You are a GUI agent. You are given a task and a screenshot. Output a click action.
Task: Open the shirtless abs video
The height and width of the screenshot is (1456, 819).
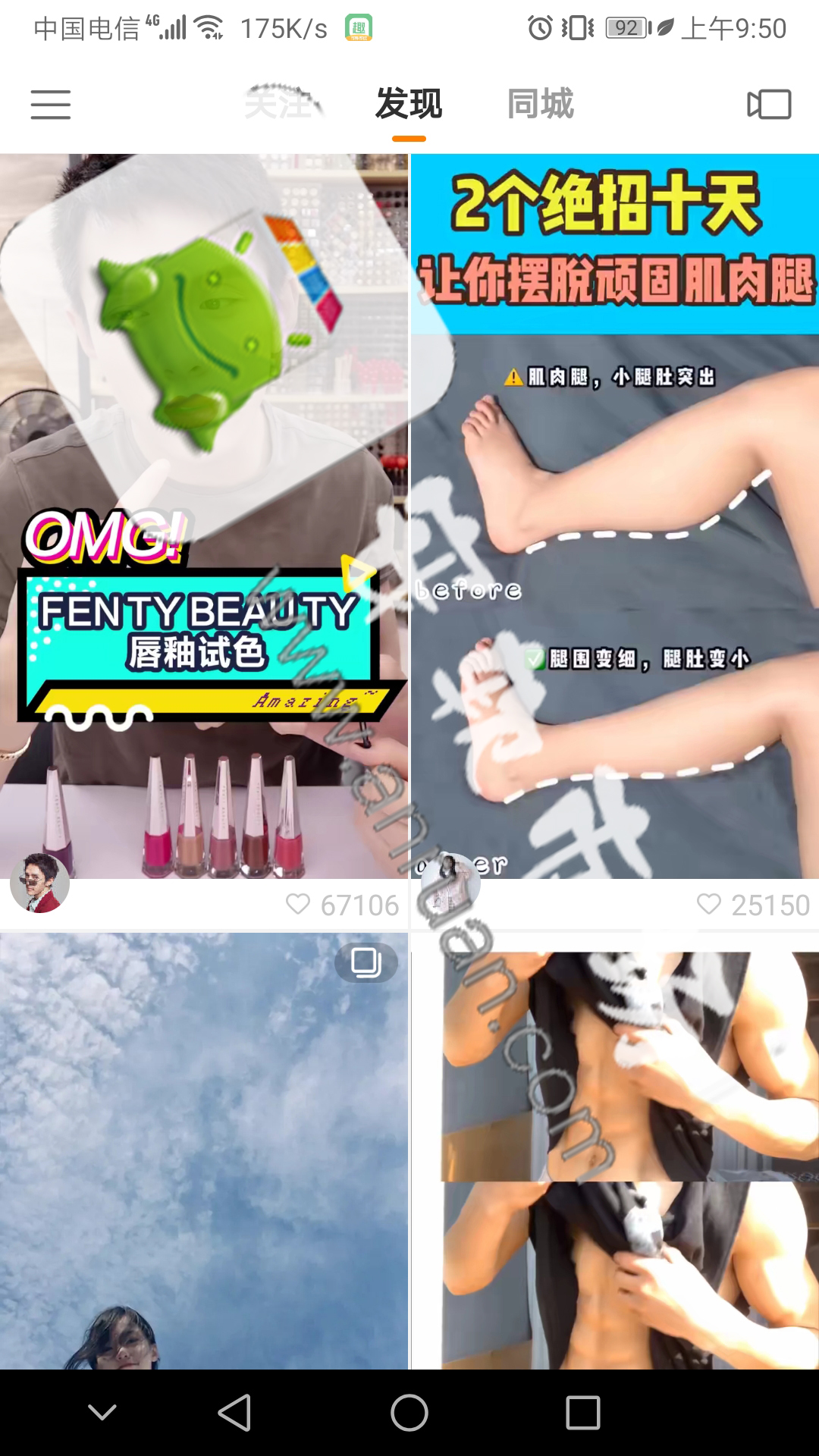tap(615, 1153)
